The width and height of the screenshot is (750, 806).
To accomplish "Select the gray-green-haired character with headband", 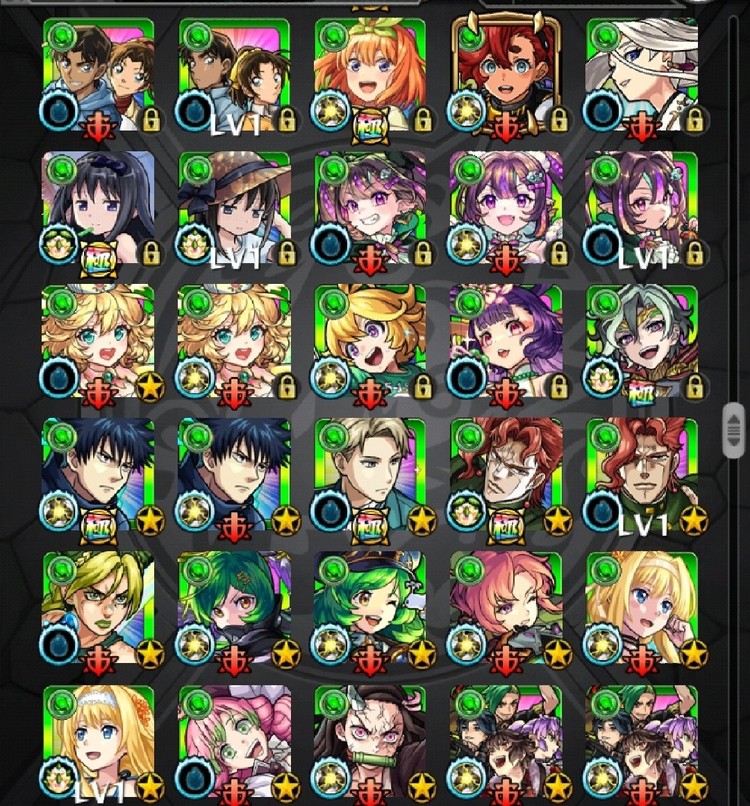I will [641, 341].
